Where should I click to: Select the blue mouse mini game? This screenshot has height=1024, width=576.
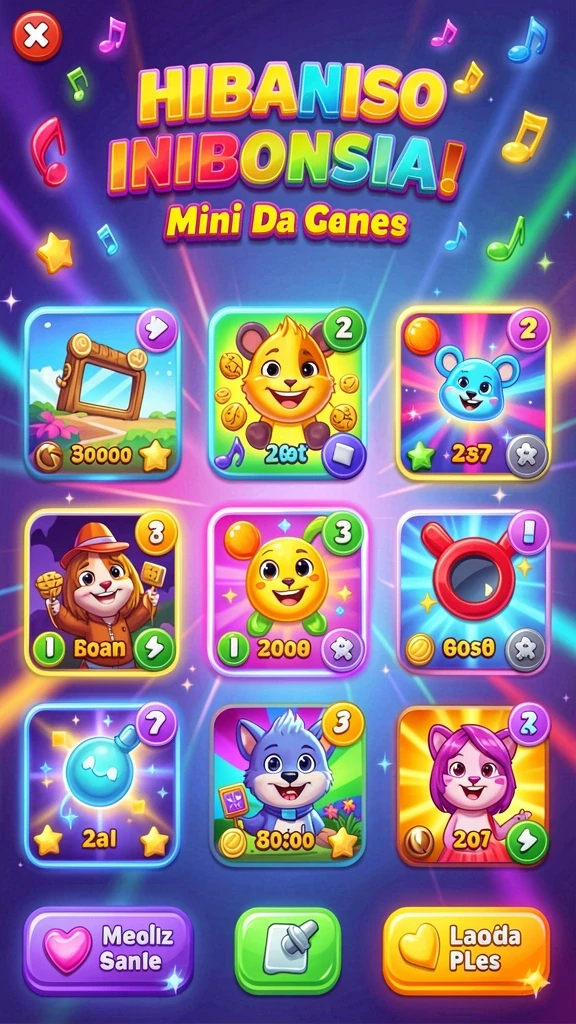click(x=473, y=392)
